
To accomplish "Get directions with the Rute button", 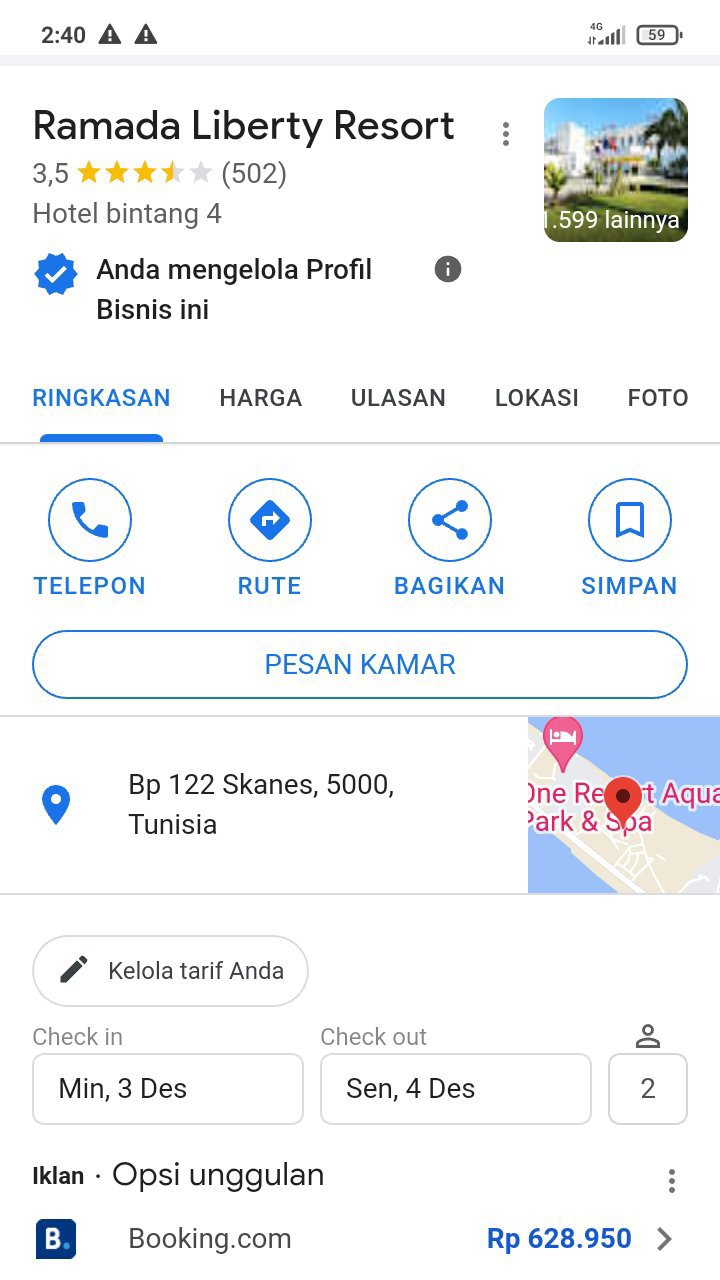I will tap(270, 521).
